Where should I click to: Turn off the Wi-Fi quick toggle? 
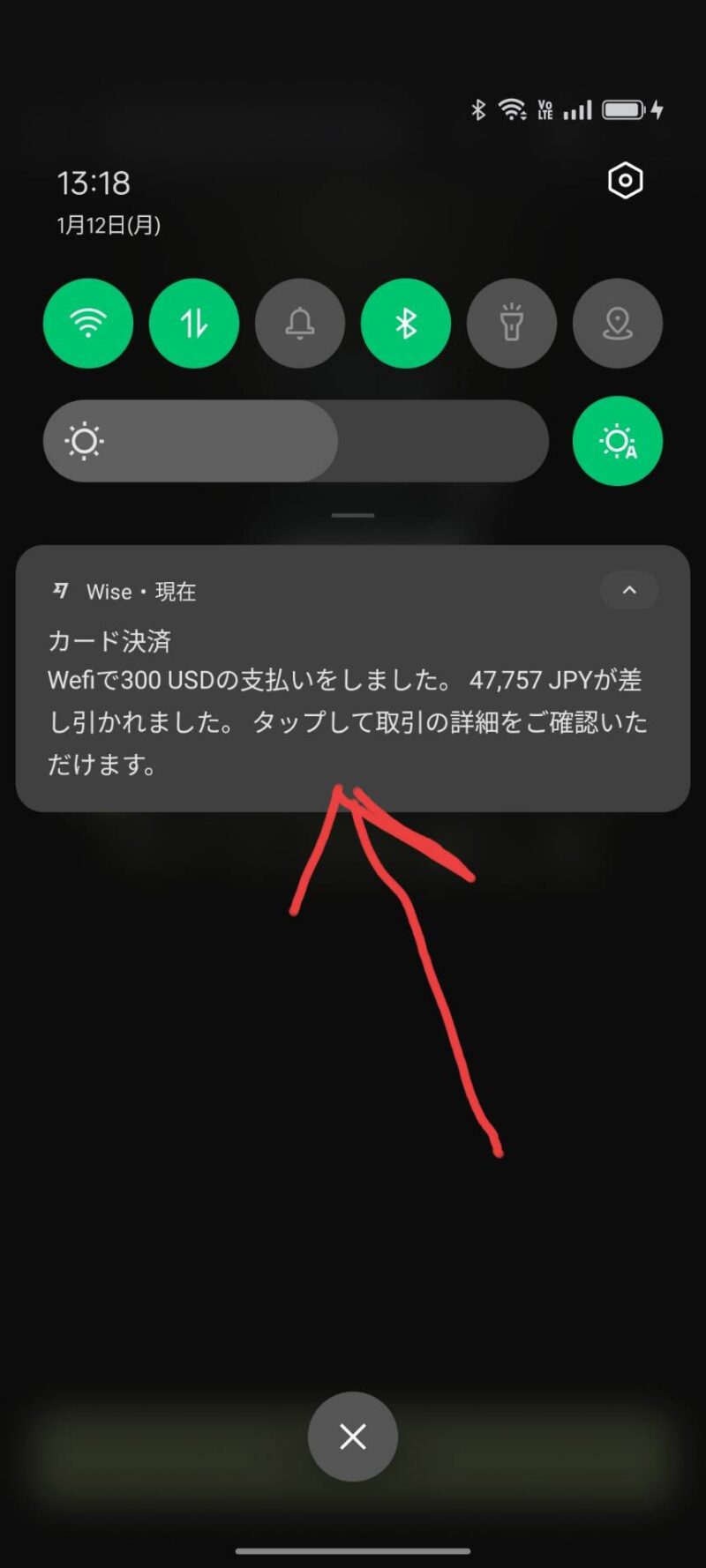(x=88, y=324)
